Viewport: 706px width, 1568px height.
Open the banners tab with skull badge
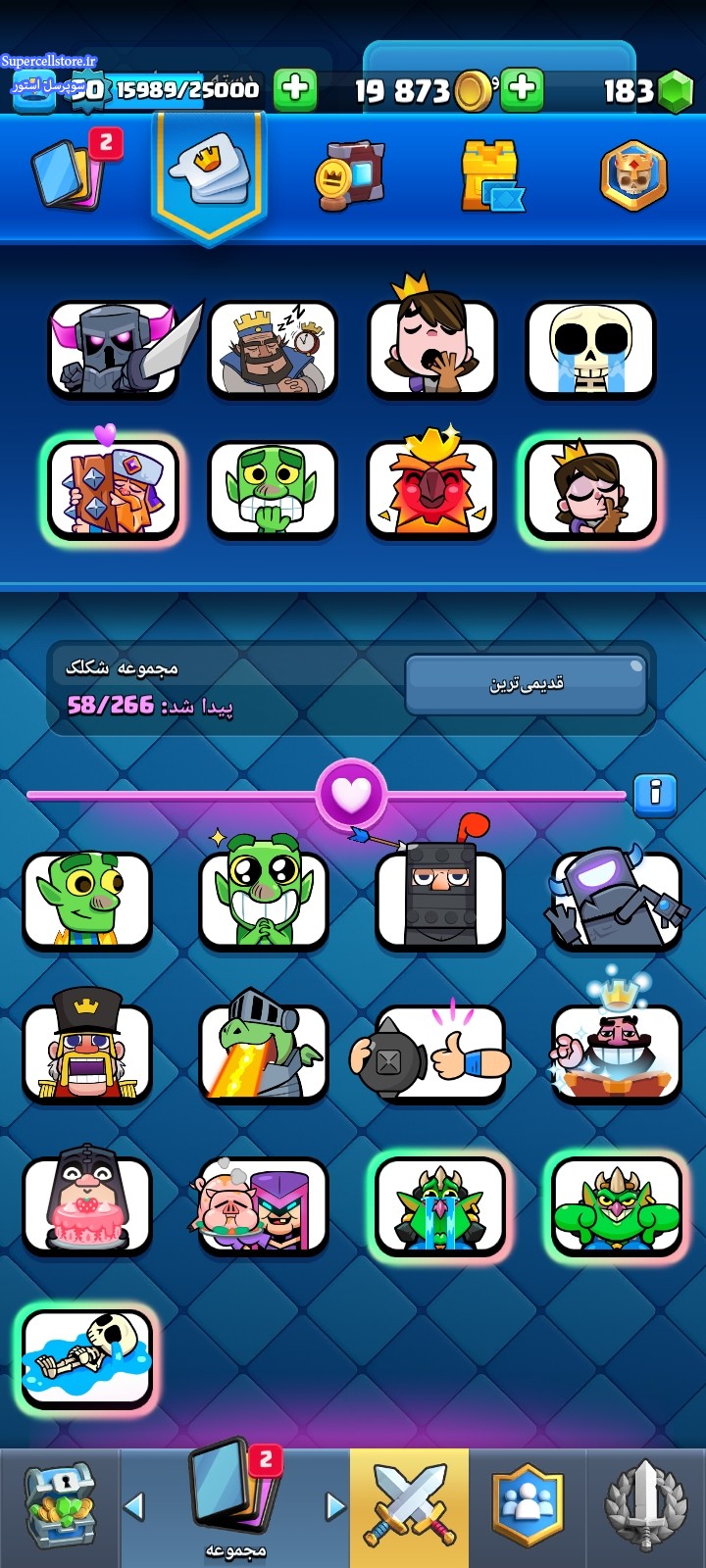[x=632, y=176]
